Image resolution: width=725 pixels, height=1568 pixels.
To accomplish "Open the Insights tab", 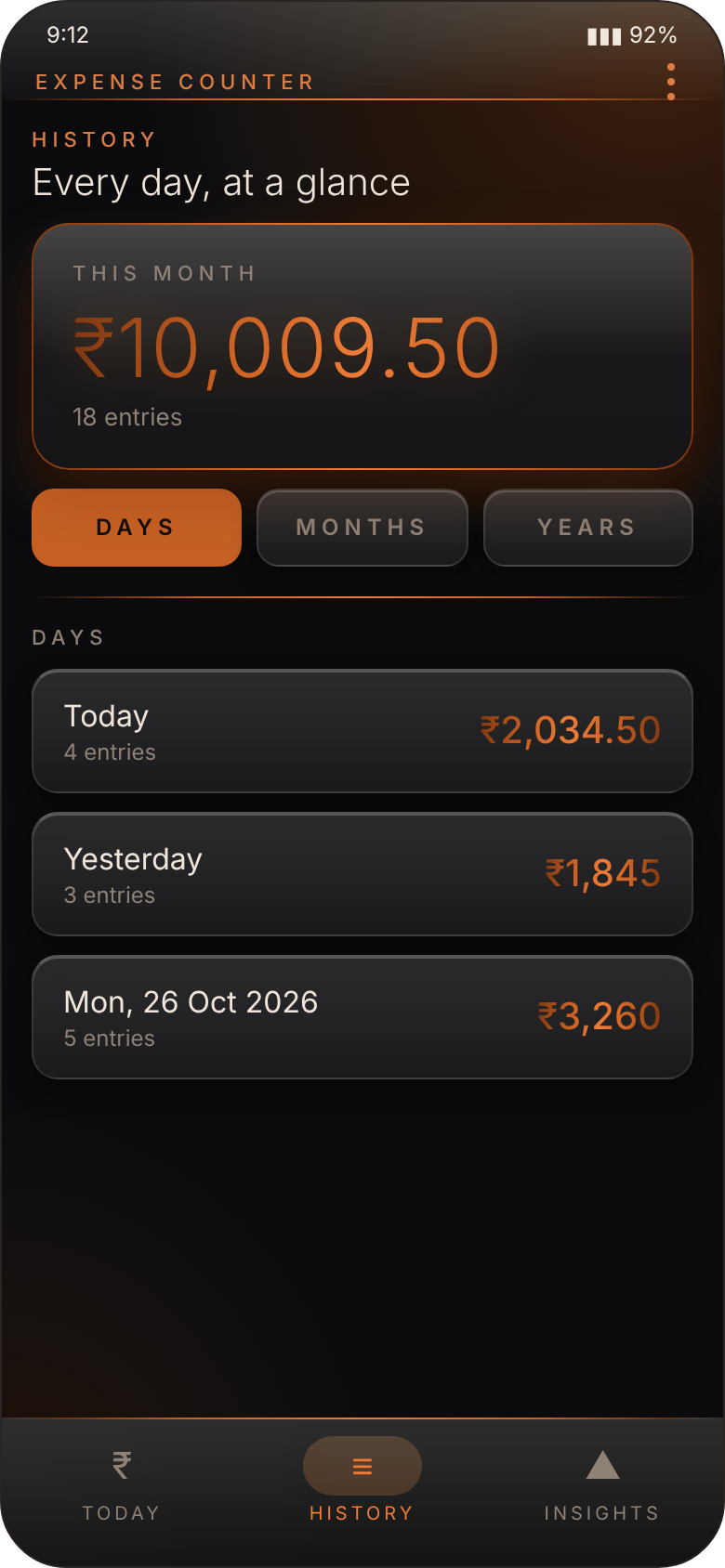I will (602, 1484).
